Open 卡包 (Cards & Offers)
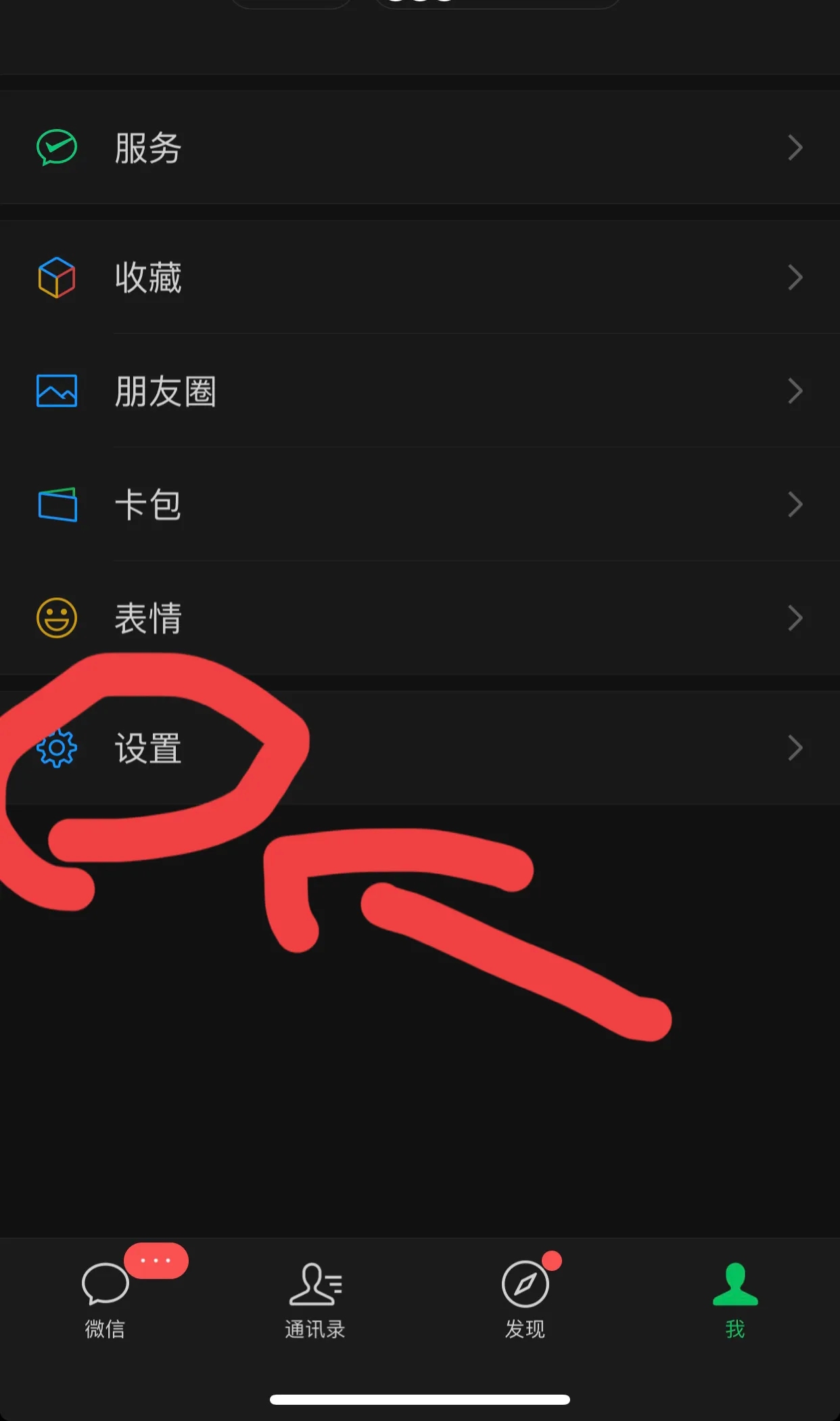 coord(419,505)
